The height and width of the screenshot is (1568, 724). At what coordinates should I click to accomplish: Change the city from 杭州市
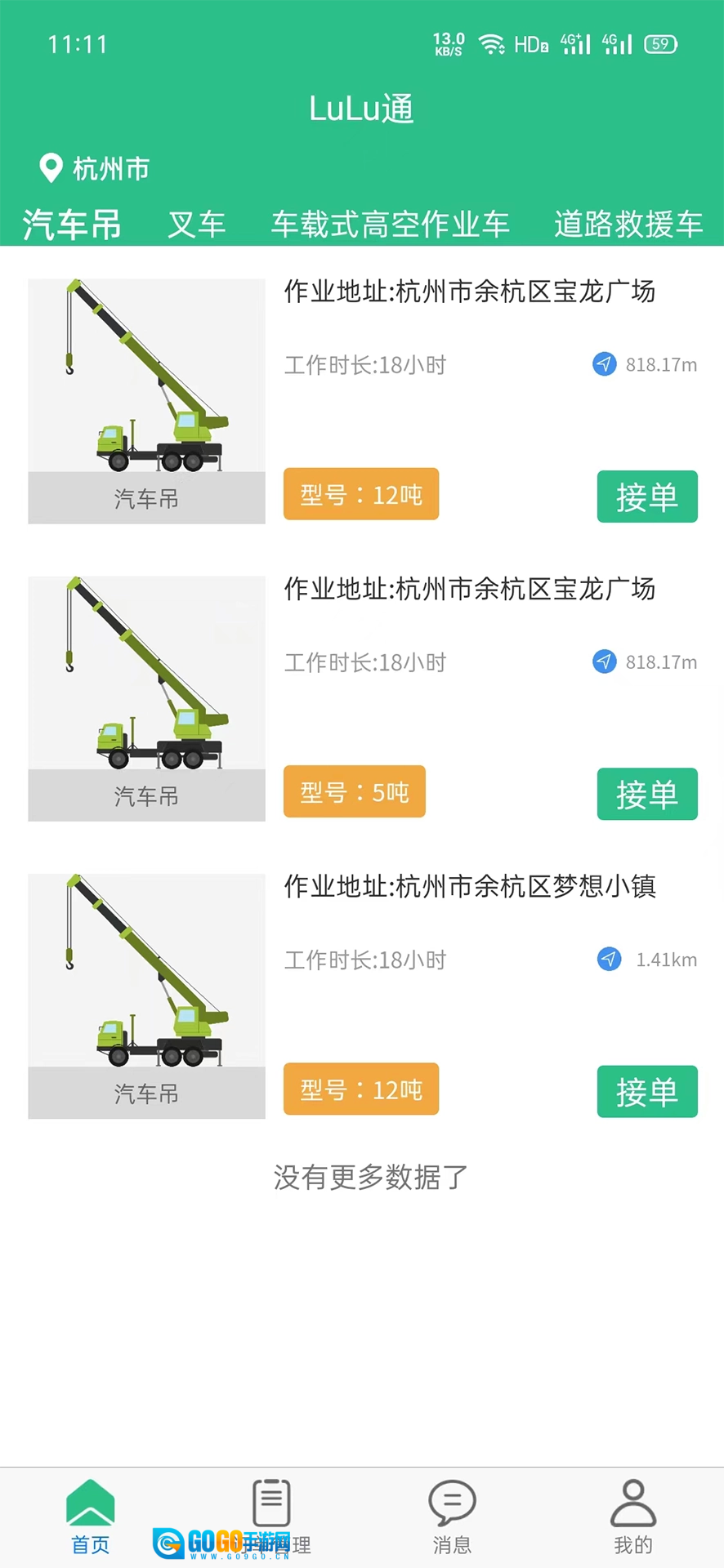[95, 168]
